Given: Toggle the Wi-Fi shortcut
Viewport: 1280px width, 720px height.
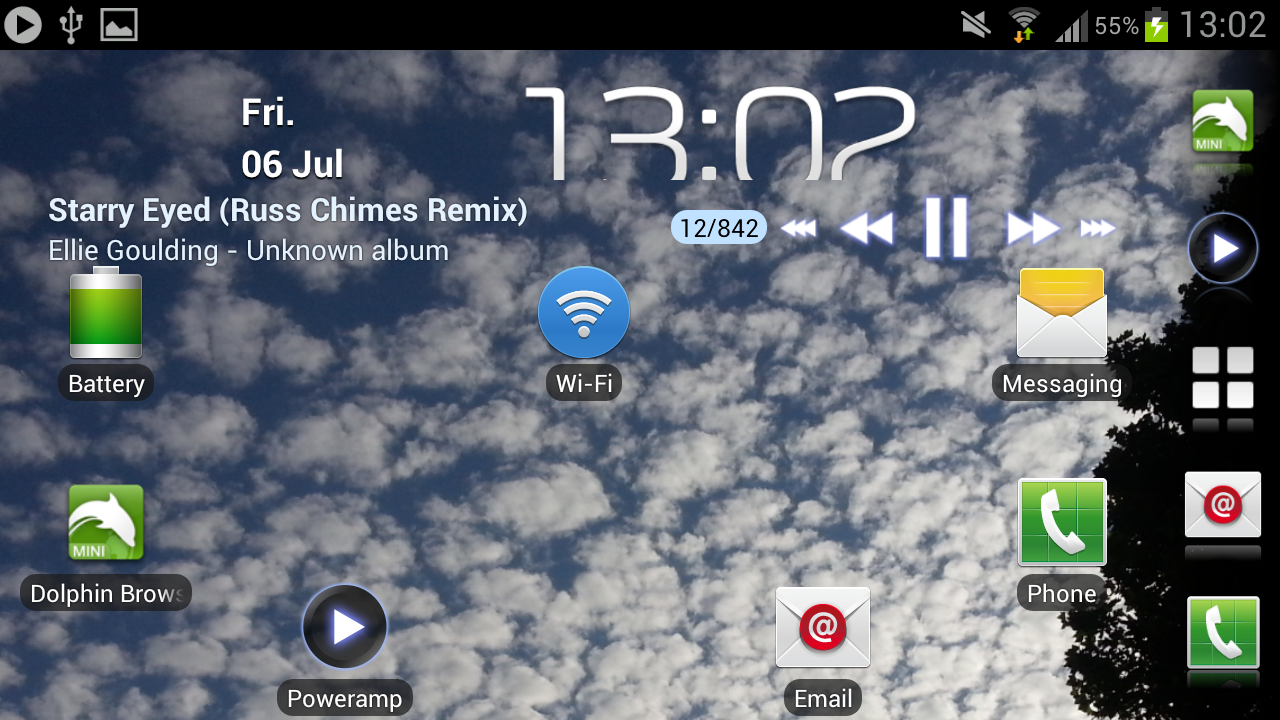Looking at the screenshot, I should pos(584,313).
